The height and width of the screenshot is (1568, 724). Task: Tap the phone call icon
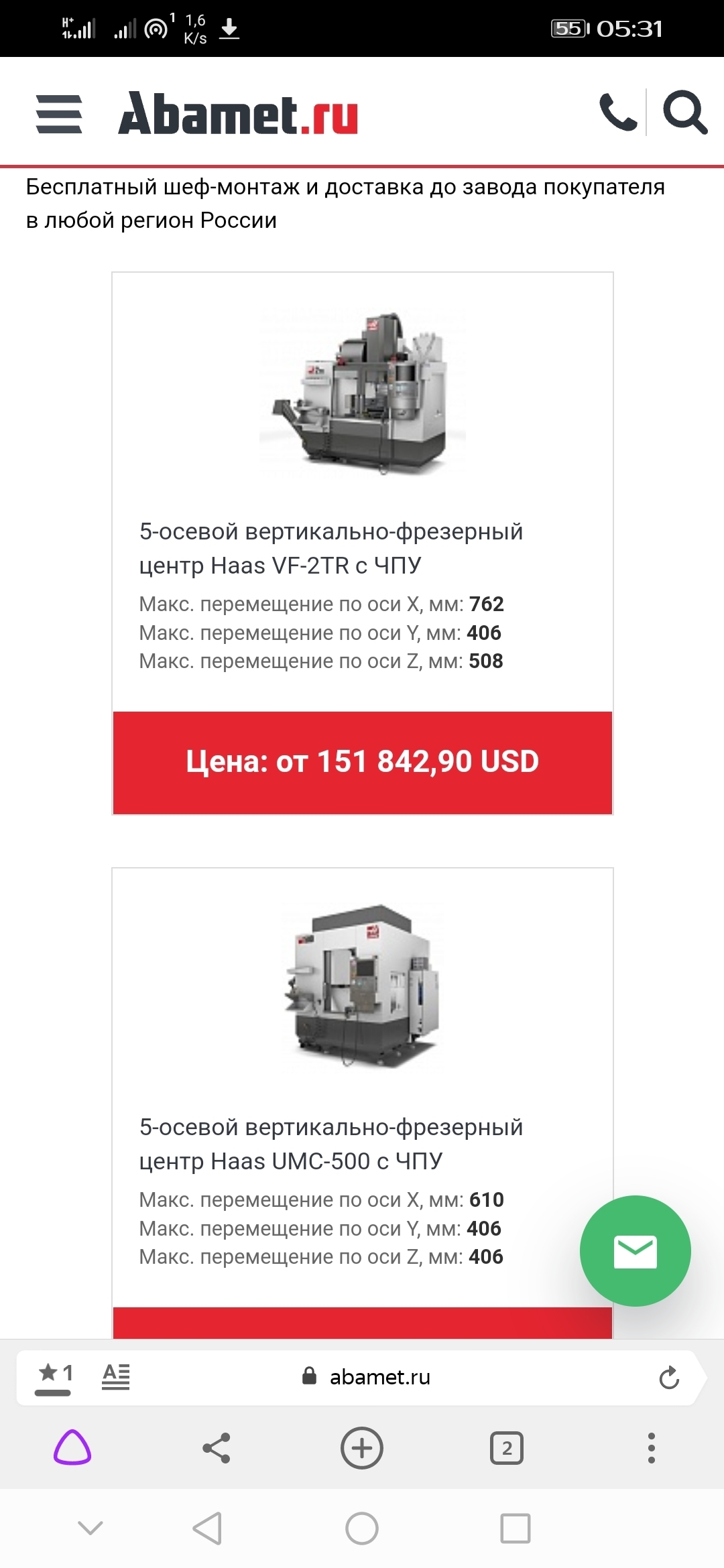point(617,112)
